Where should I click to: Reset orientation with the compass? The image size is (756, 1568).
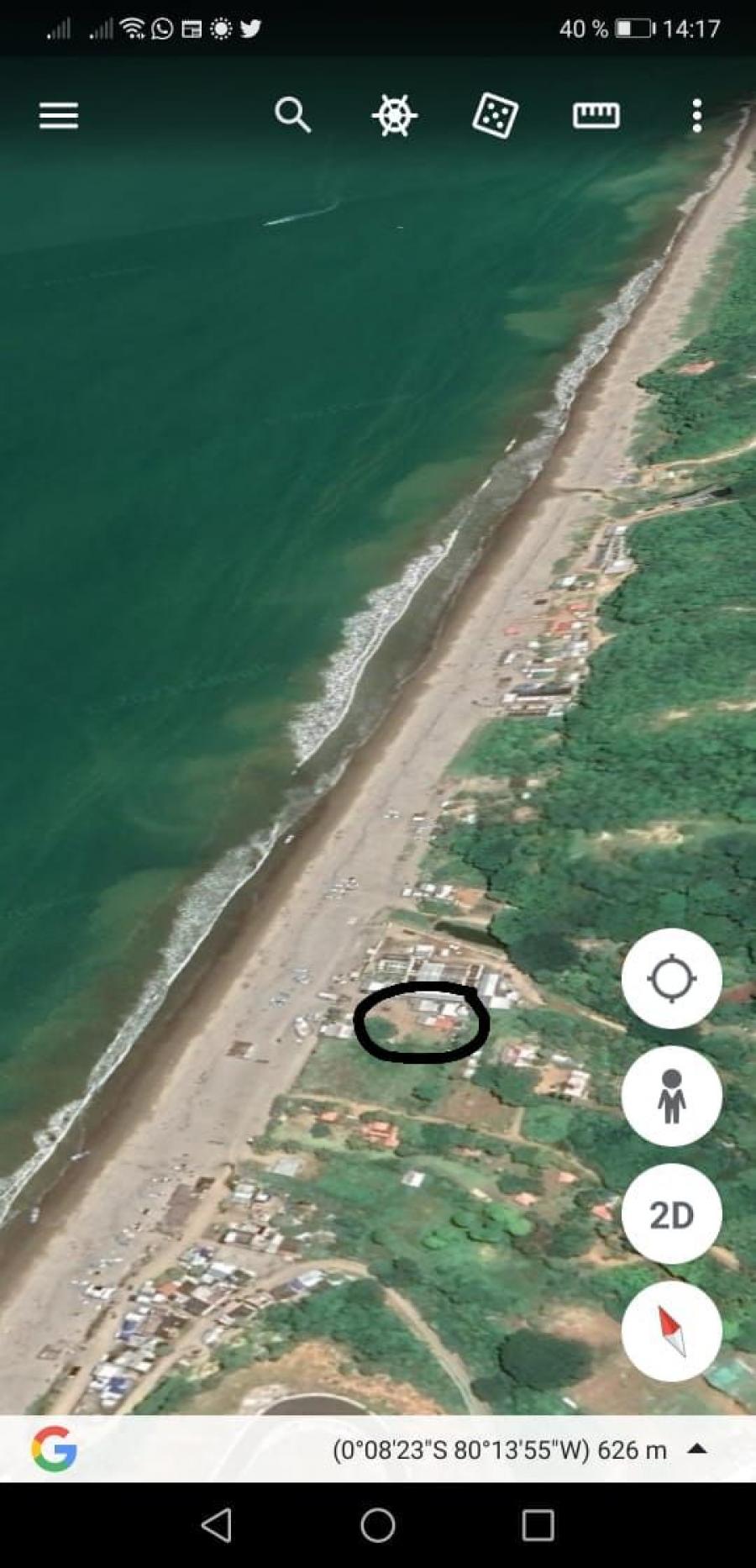coord(671,1331)
